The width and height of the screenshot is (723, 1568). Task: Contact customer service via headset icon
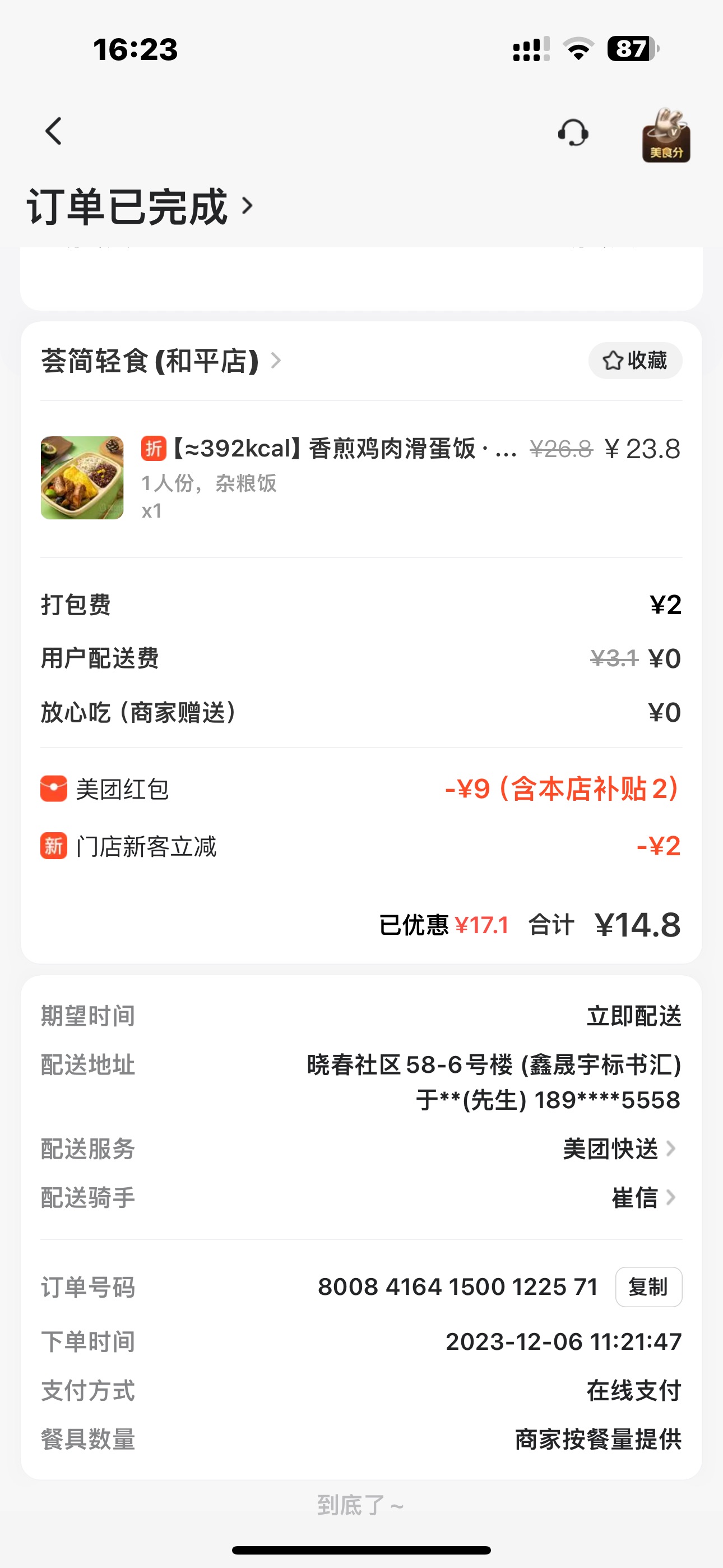tap(573, 133)
